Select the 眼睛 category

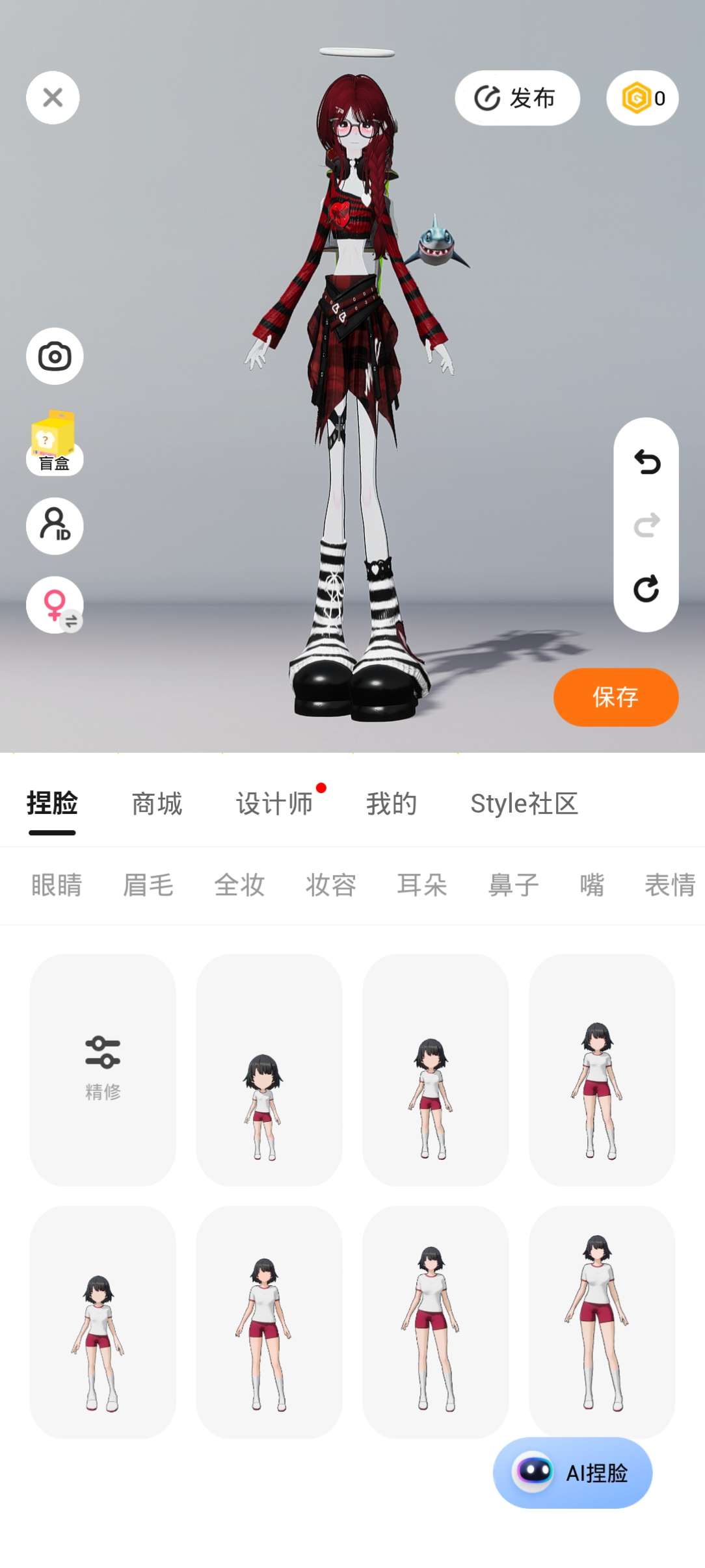pyautogui.click(x=57, y=885)
